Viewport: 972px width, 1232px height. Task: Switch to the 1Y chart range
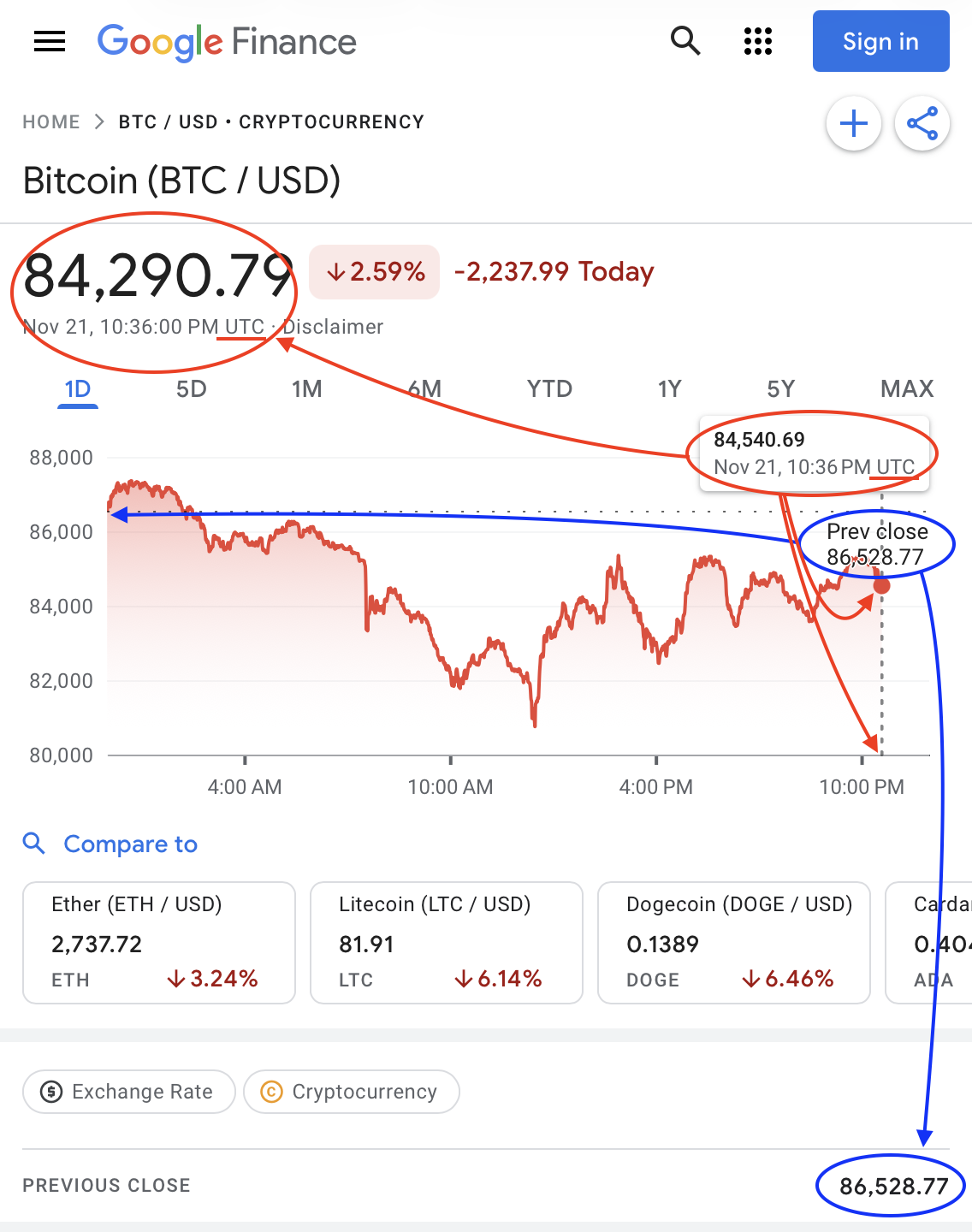(669, 389)
